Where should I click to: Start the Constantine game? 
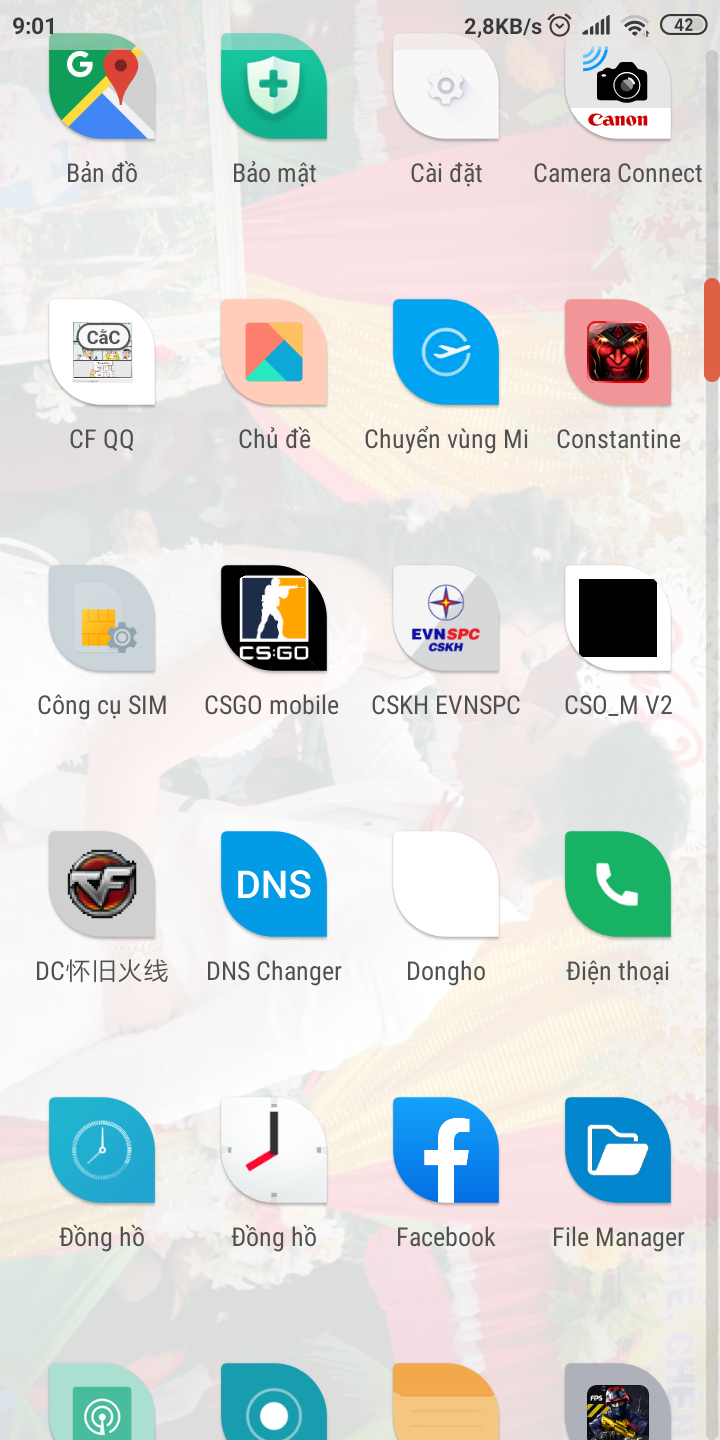(618, 352)
